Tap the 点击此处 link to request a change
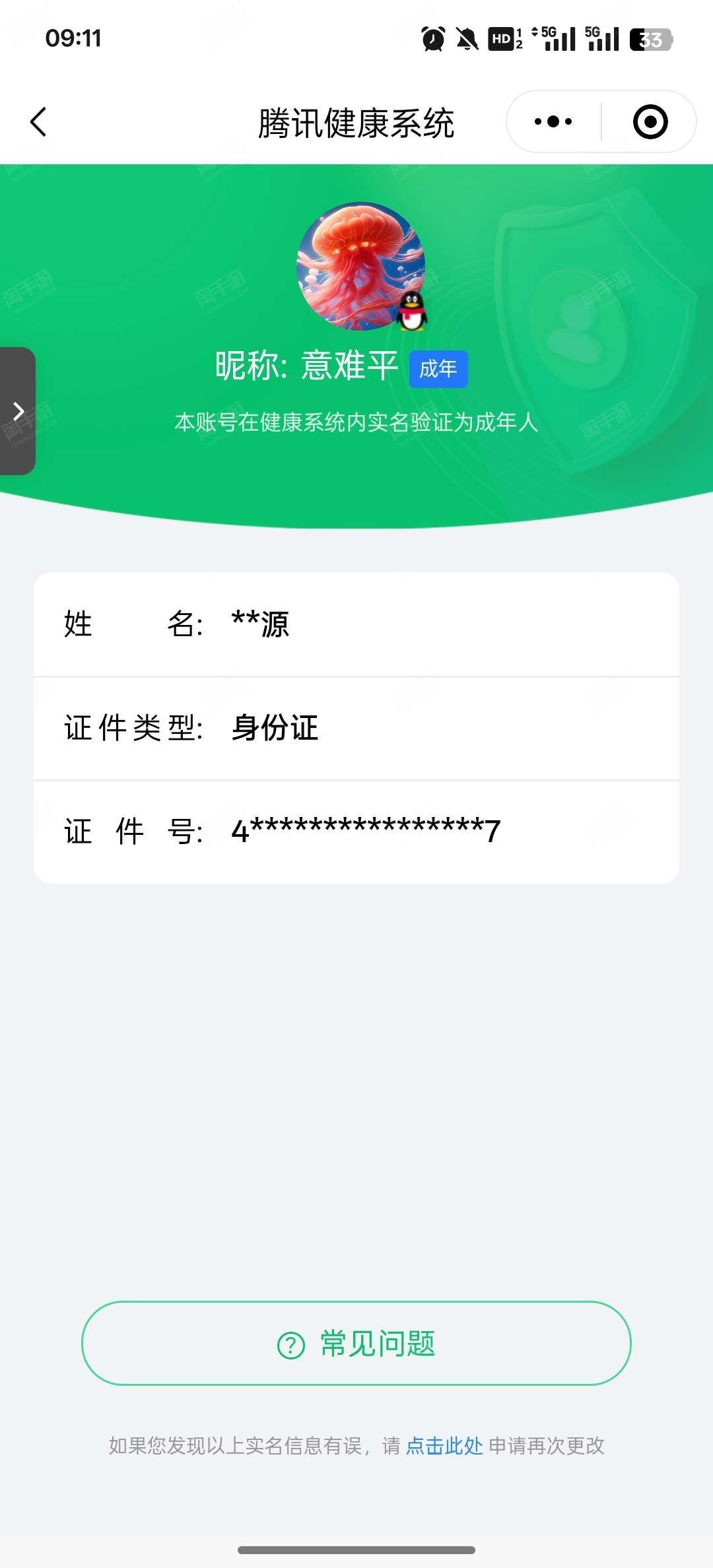The image size is (713, 1568). 444,1446
